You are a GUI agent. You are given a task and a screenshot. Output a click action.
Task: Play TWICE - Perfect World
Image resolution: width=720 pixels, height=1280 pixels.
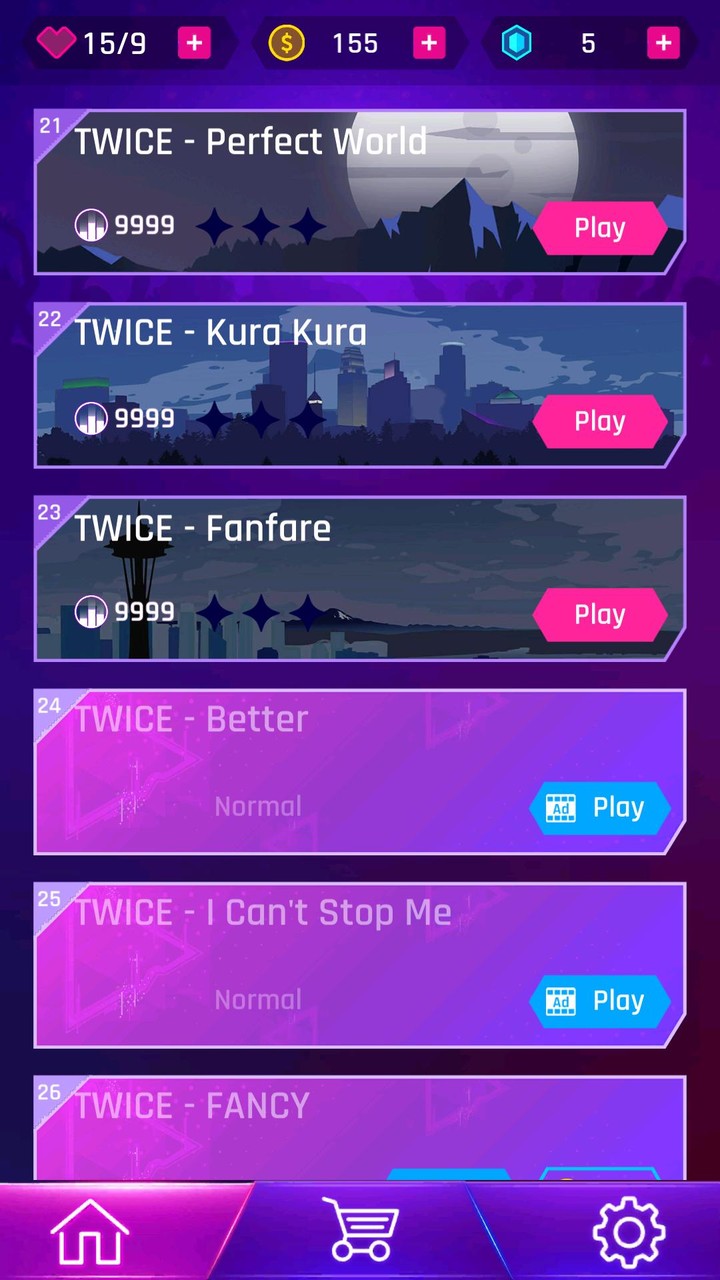[599, 227]
